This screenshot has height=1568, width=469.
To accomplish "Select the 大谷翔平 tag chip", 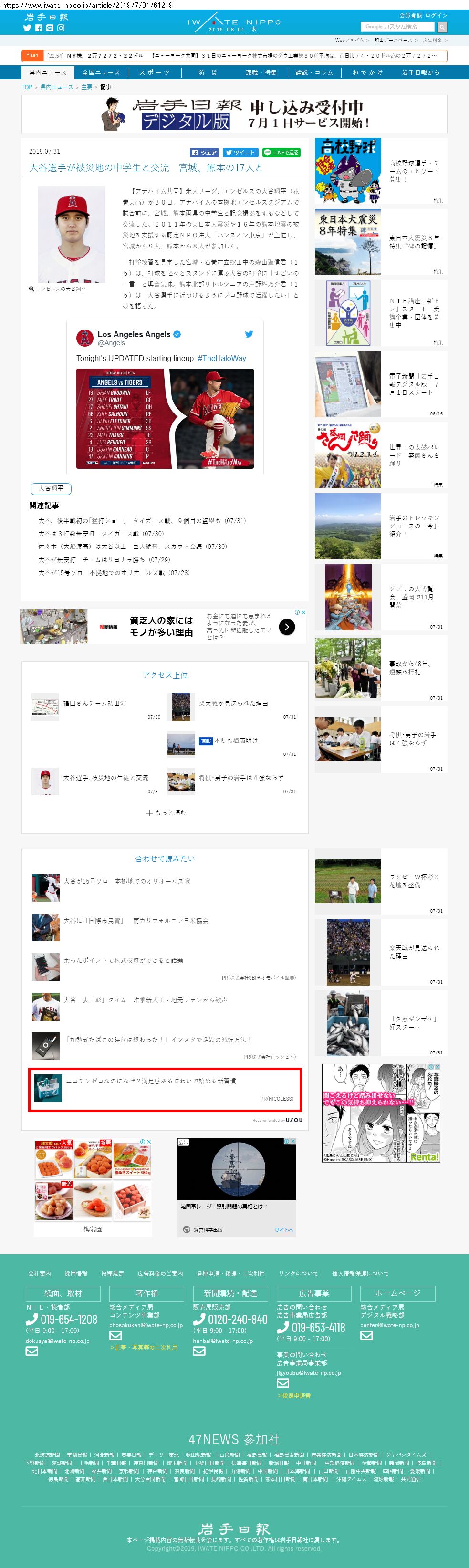I will (51, 488).
